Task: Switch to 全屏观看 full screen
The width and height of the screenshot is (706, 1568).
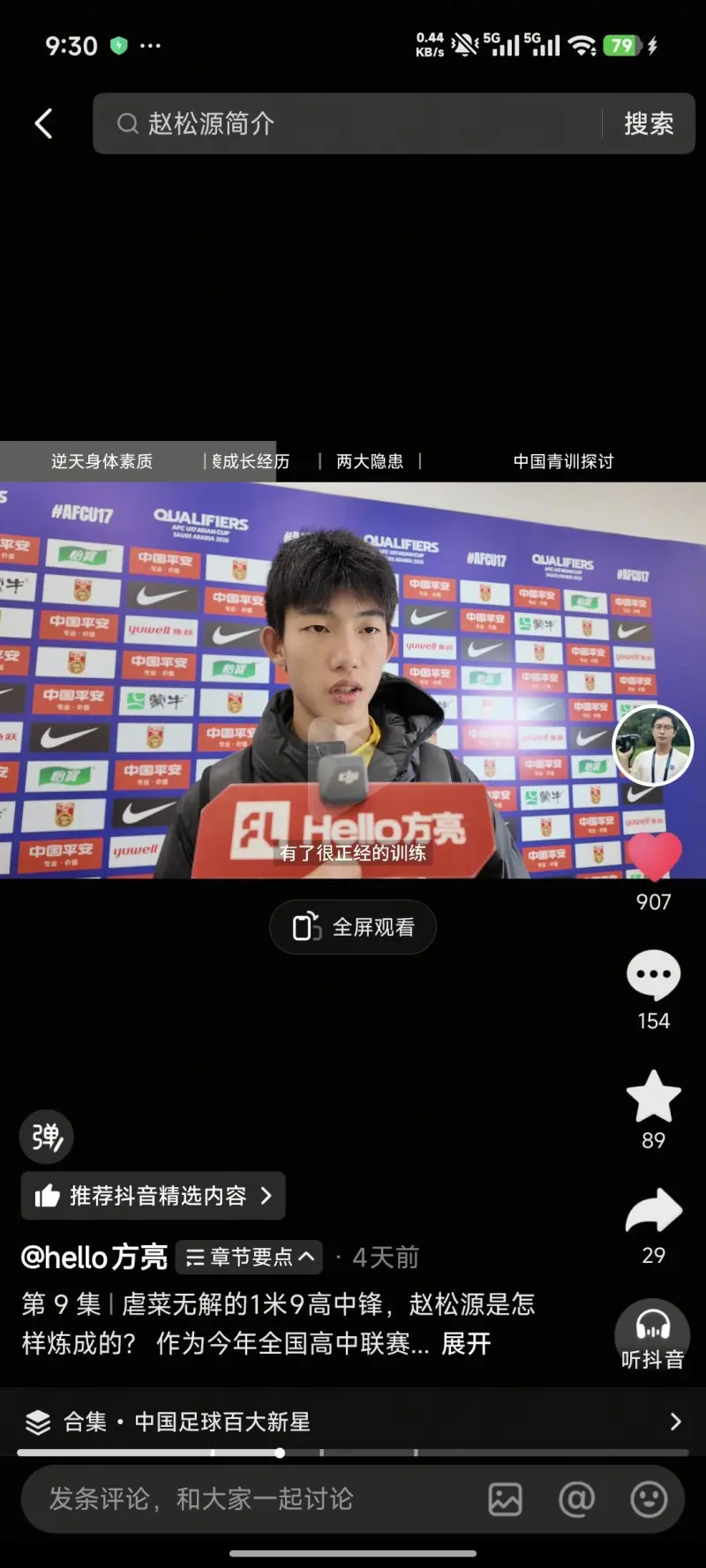Action: point(353,927)
